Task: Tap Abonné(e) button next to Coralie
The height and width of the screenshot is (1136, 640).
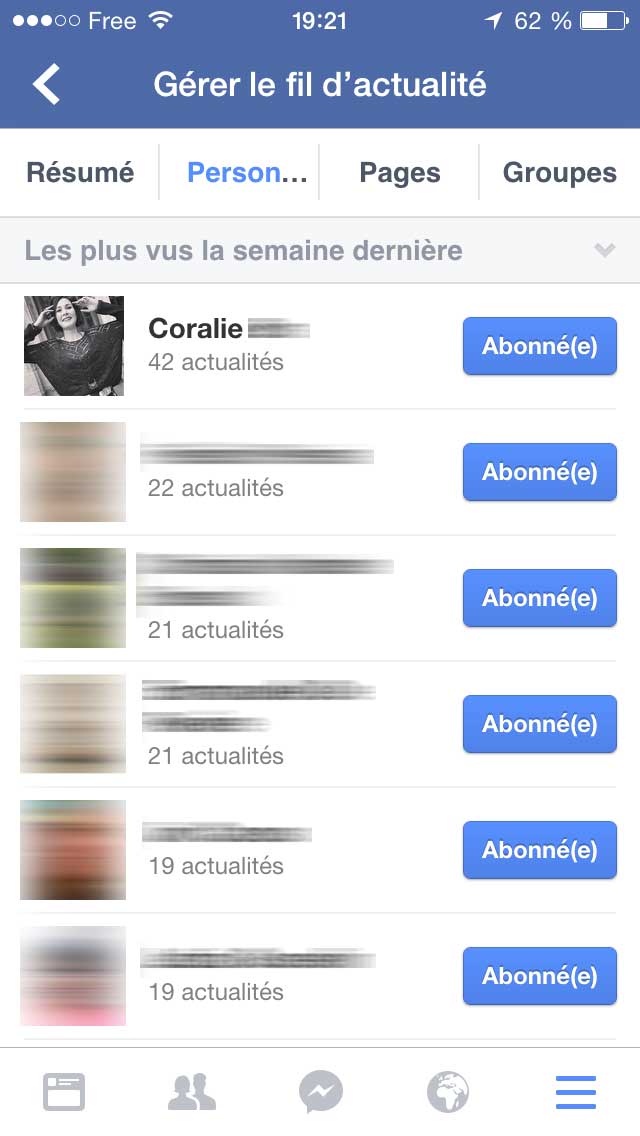Action: point(540,346)
